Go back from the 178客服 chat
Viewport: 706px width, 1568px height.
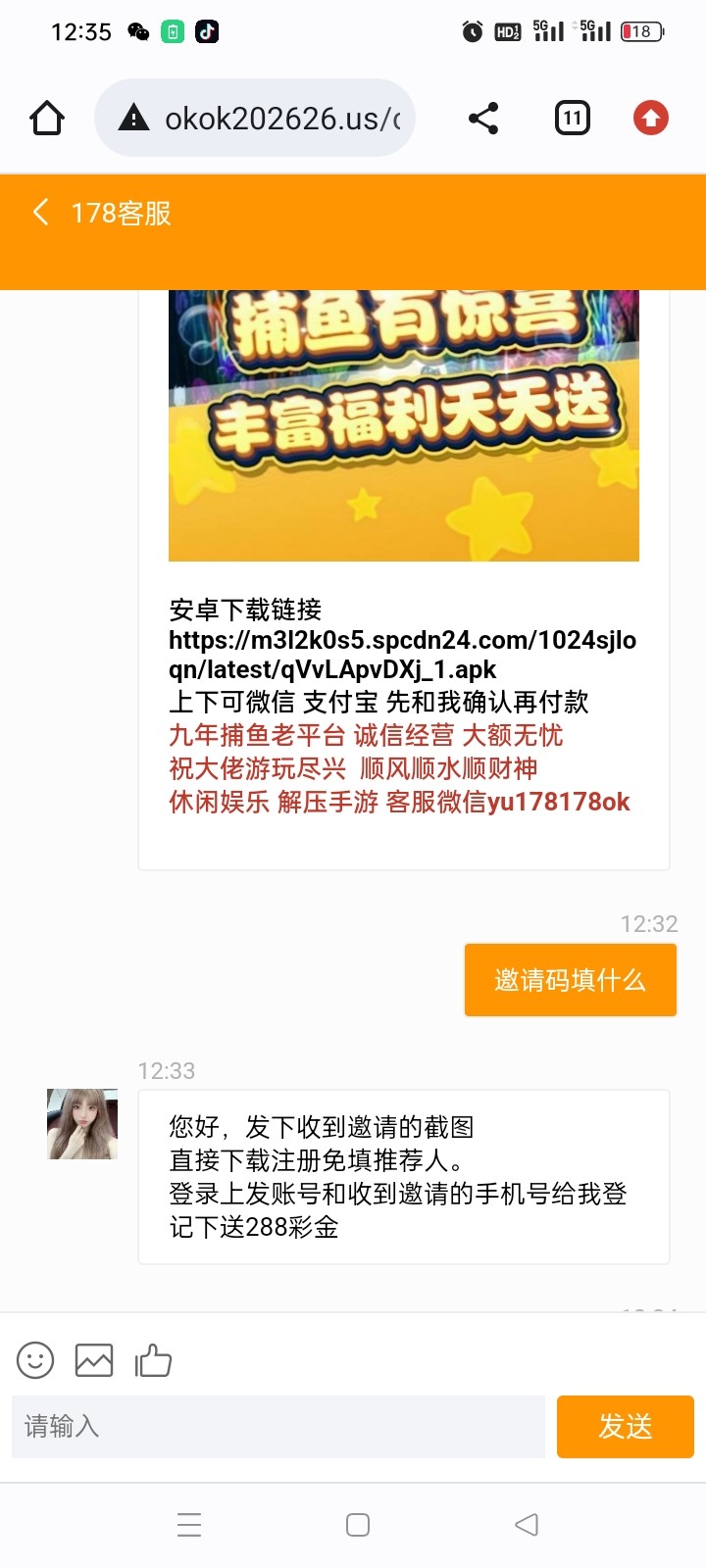(41, 212)
